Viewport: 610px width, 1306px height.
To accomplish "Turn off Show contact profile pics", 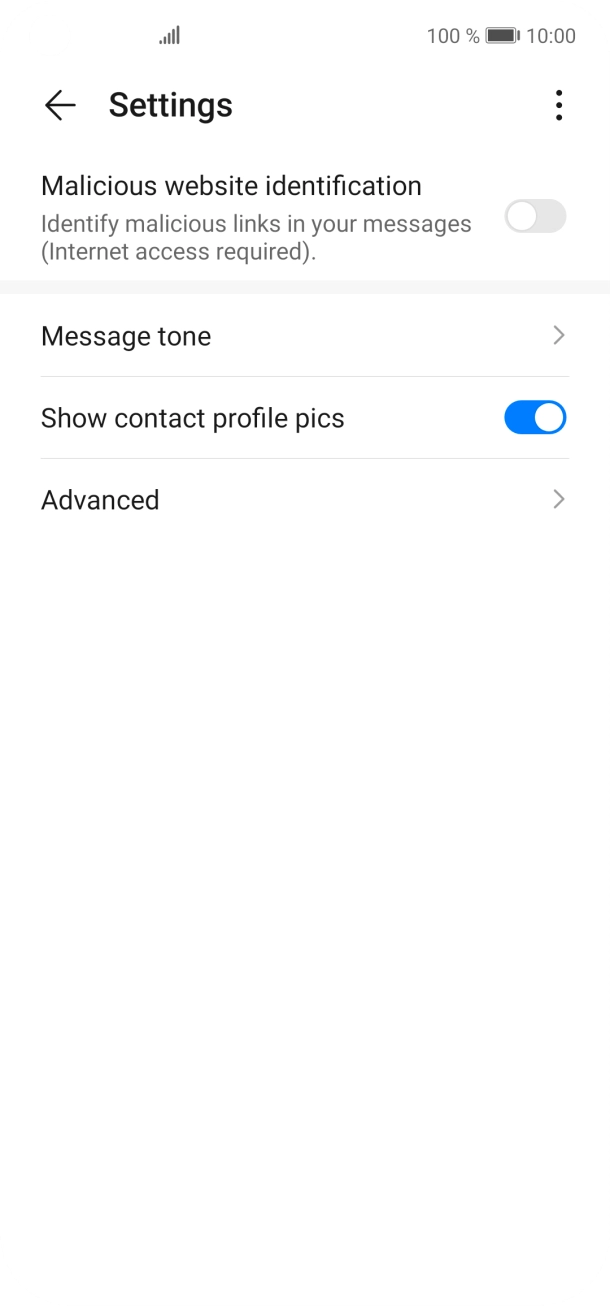I will point(535,418).
